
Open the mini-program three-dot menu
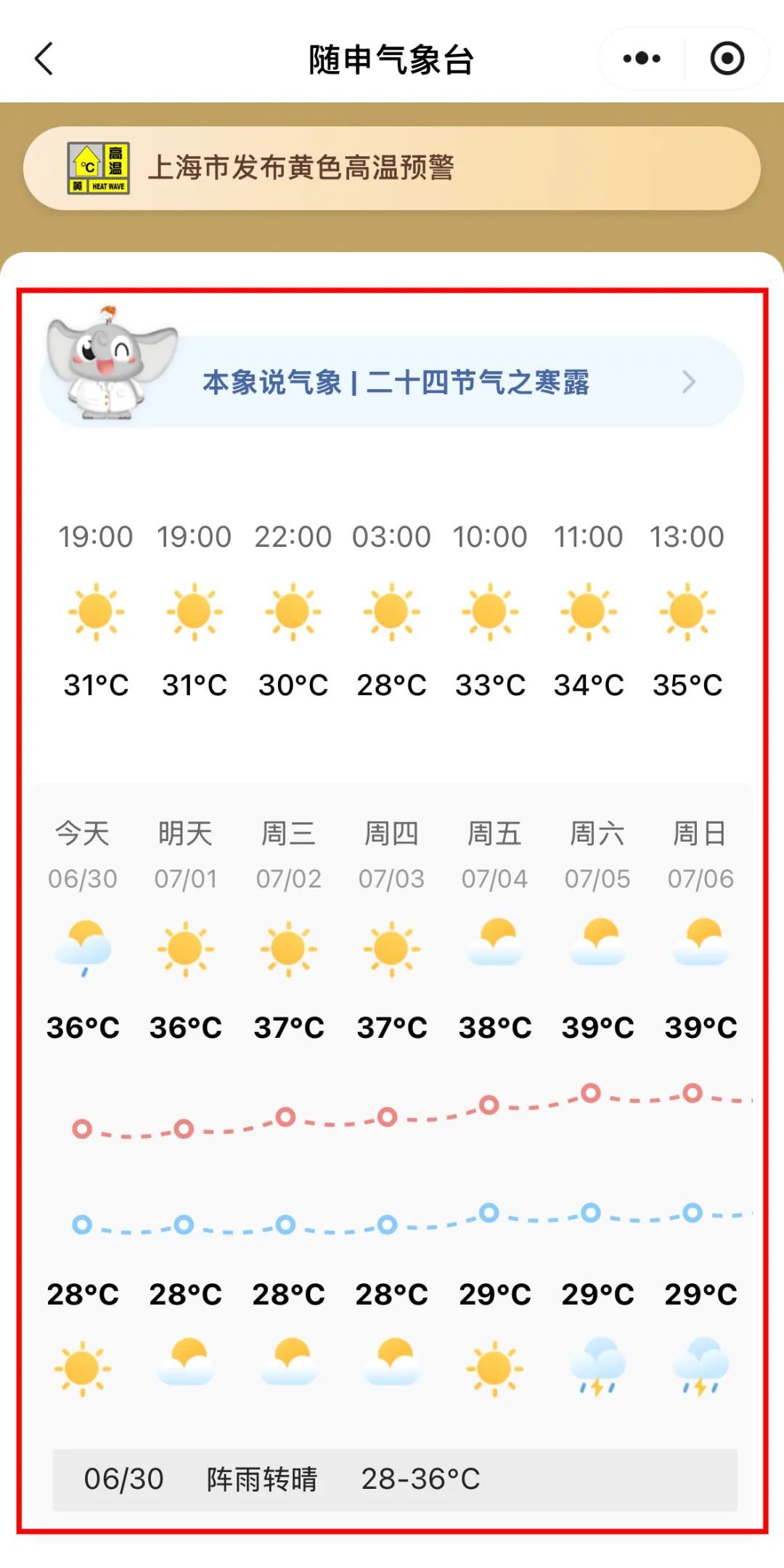pos(642,59)
